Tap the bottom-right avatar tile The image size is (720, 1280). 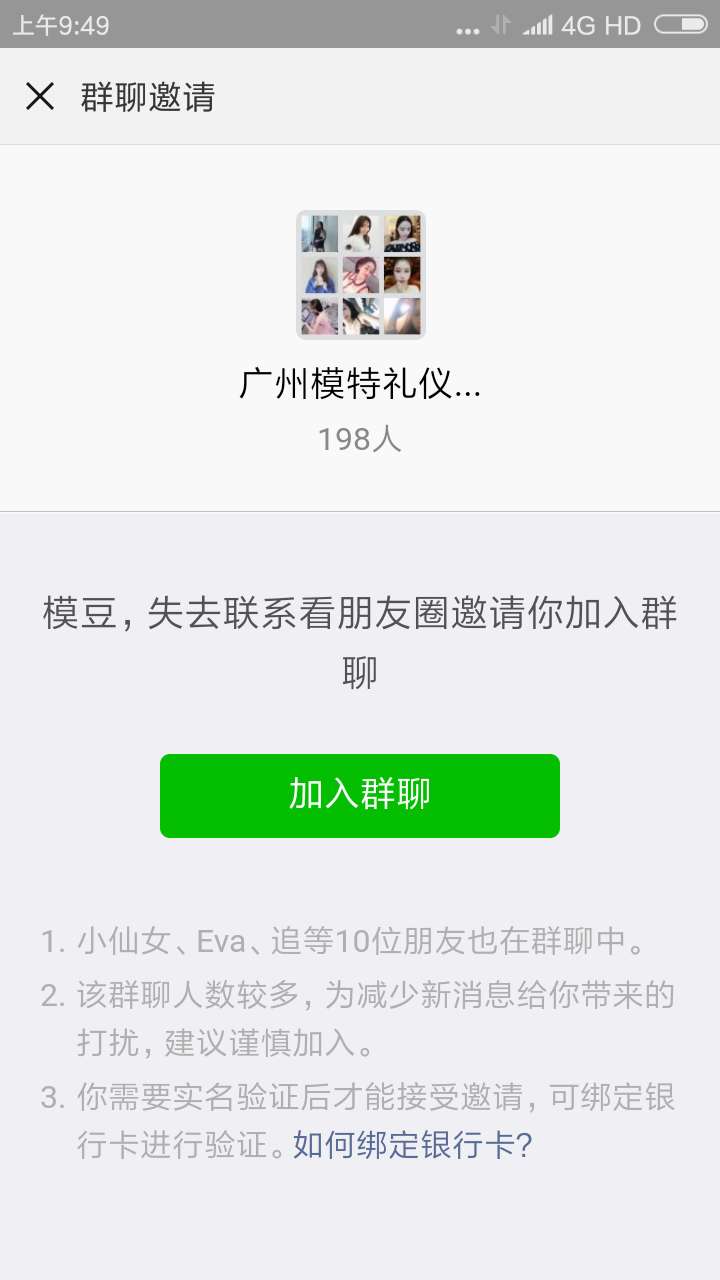coord(402,315)
